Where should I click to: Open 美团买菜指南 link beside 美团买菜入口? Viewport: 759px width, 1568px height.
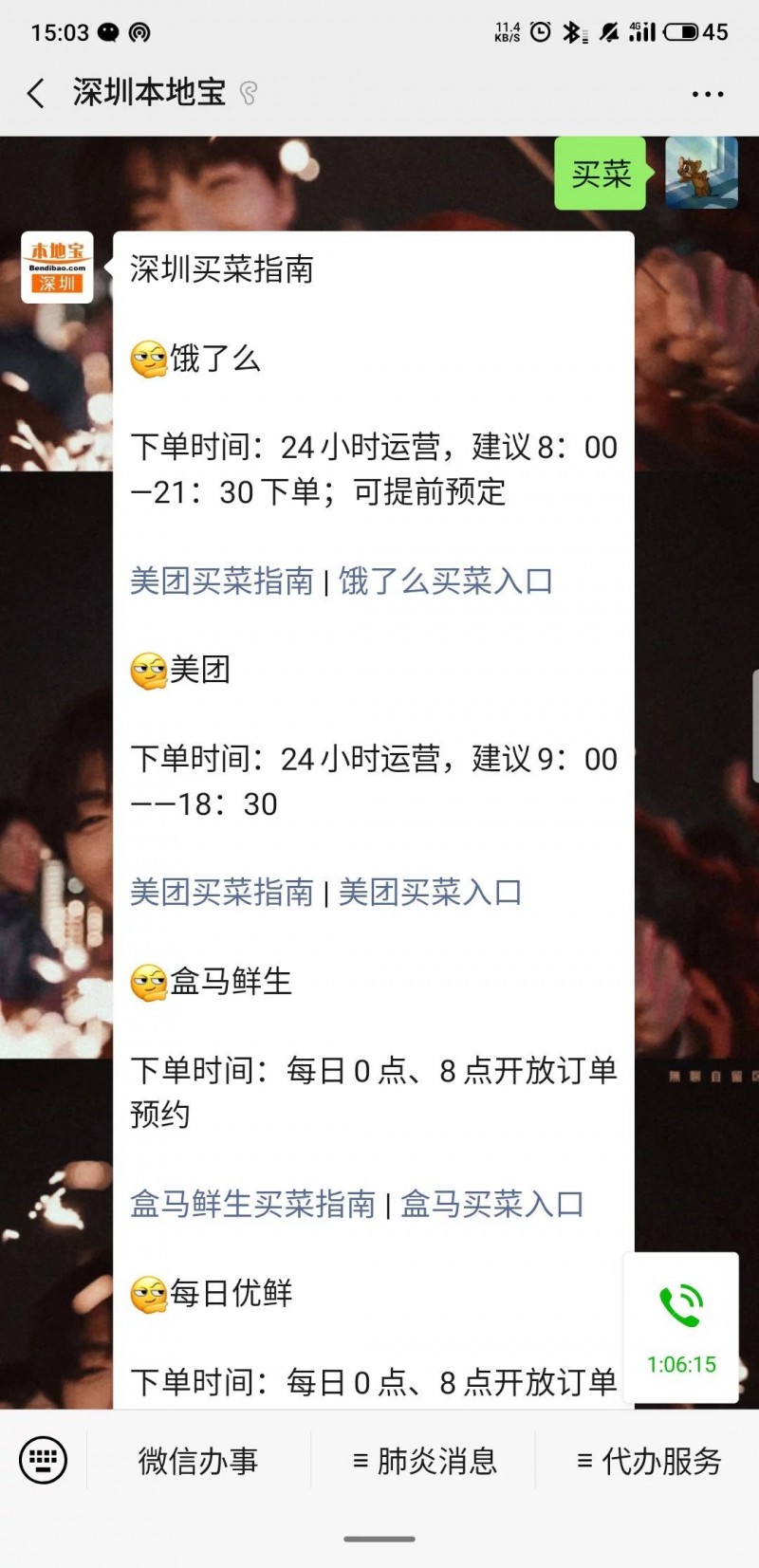pos(221,892)
